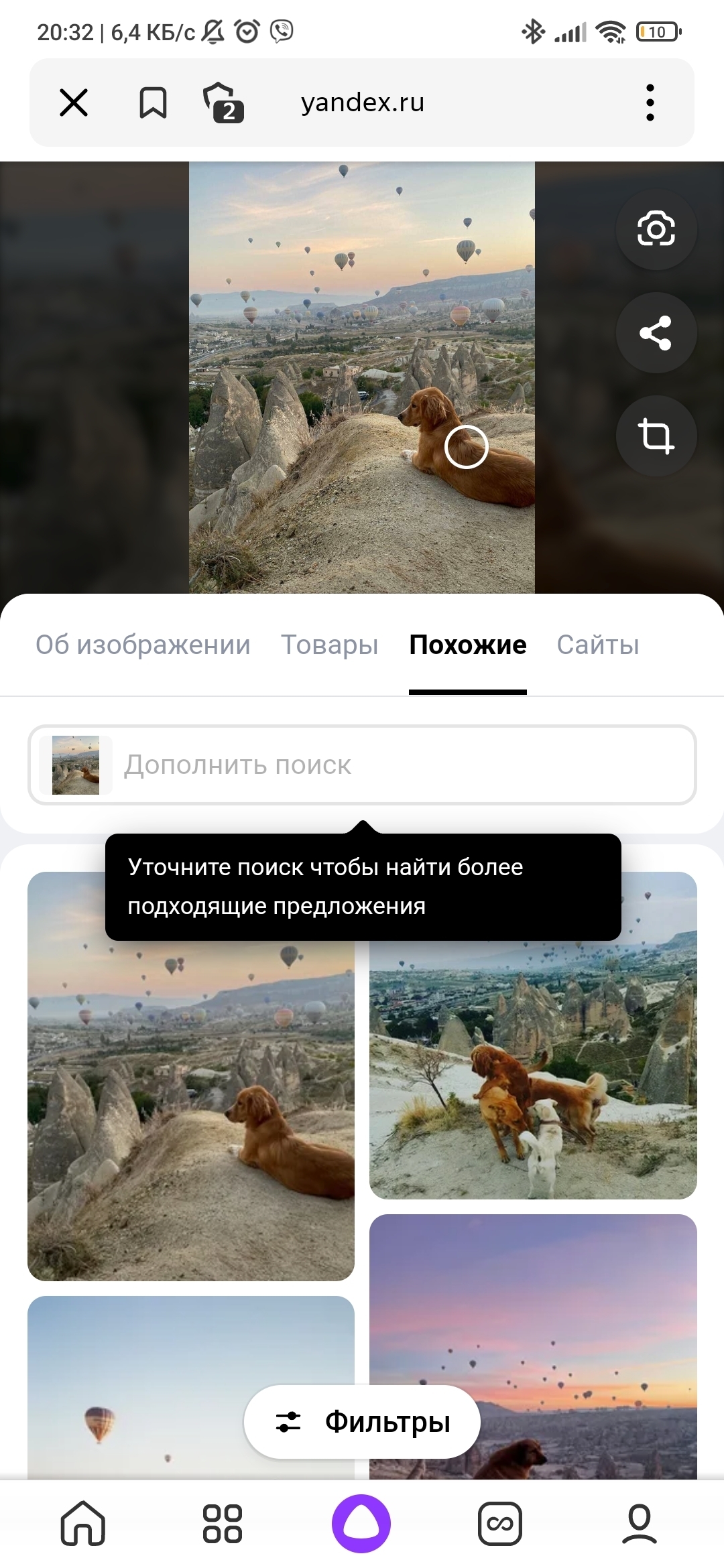
Task: Launch the Alice assistant
Action: tap(361, 1524)
